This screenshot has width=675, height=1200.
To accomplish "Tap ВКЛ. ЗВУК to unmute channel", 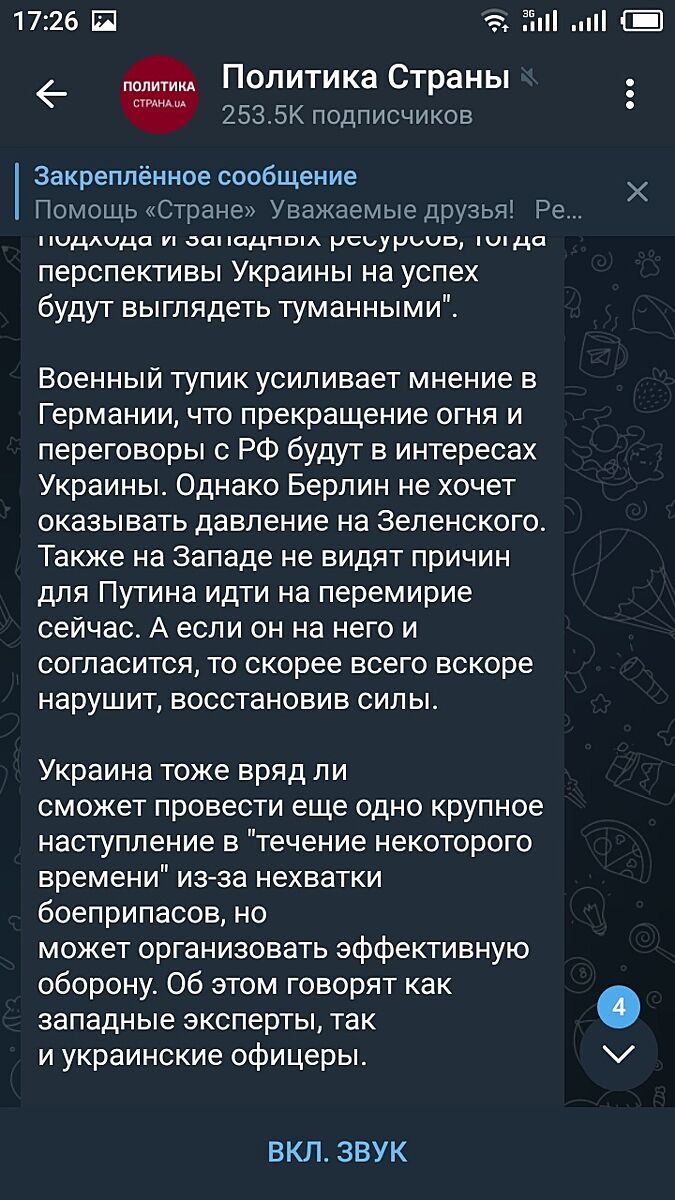I will click(337, 1152).
